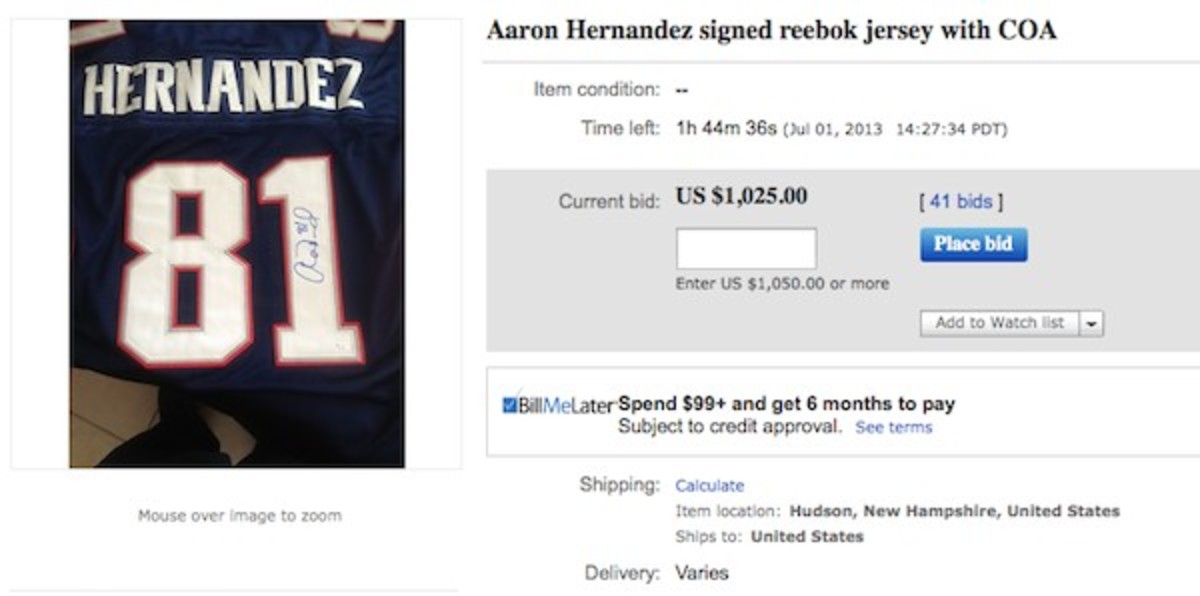The image size is (1200, 596).
Task: Open the 41 bids history link
Action: point(960,201)
